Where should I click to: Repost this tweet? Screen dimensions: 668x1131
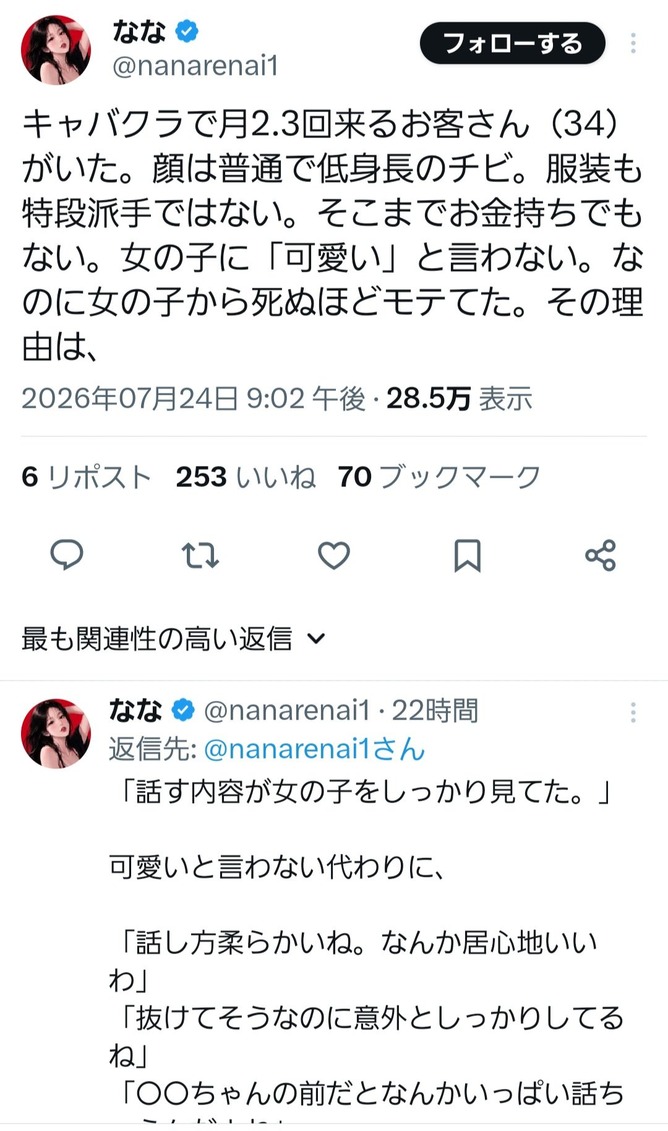200,555
